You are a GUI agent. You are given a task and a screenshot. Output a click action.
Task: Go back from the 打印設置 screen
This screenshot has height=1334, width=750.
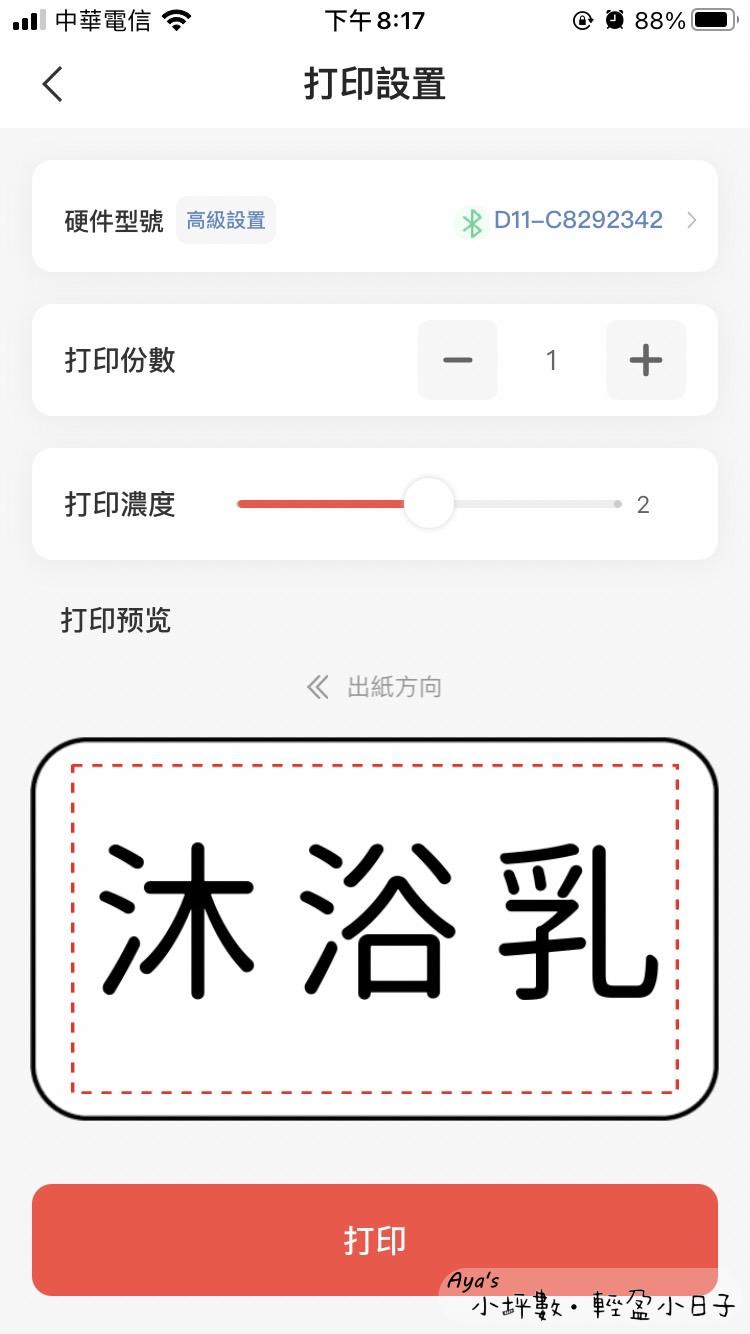tap(53, 85)
